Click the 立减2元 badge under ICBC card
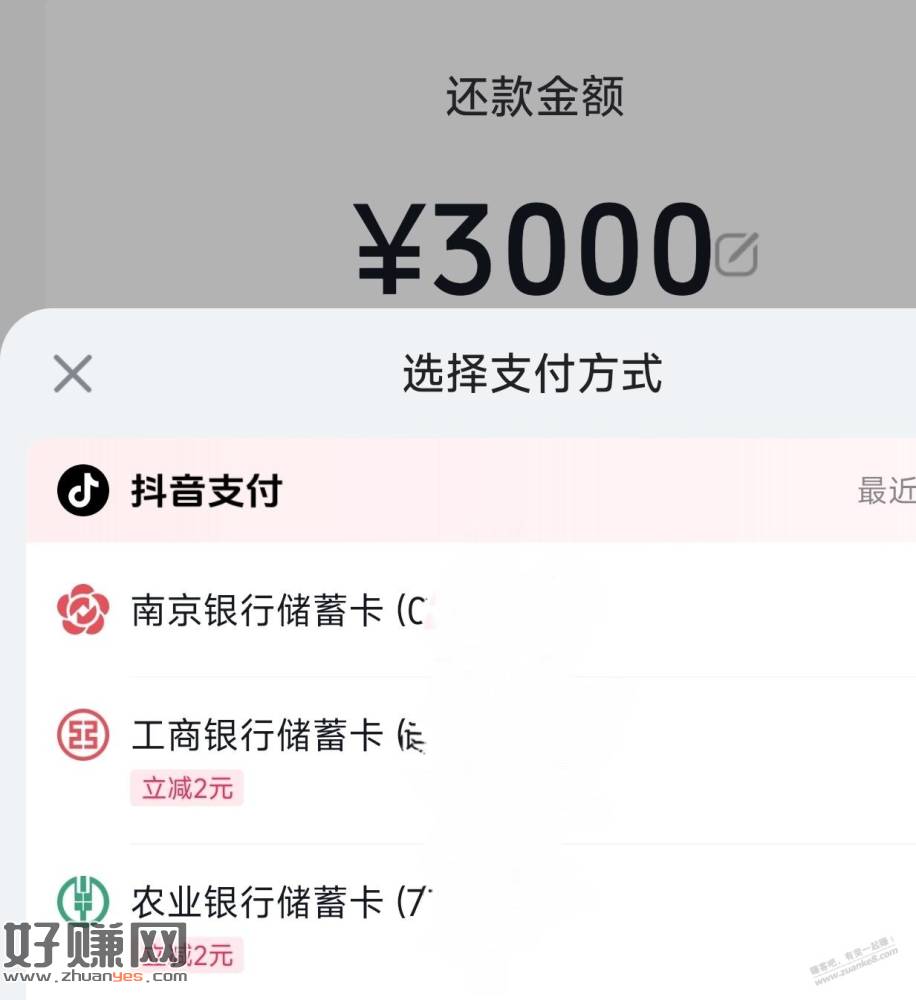This screenshot has height=1000, width=916. point(187,788)
